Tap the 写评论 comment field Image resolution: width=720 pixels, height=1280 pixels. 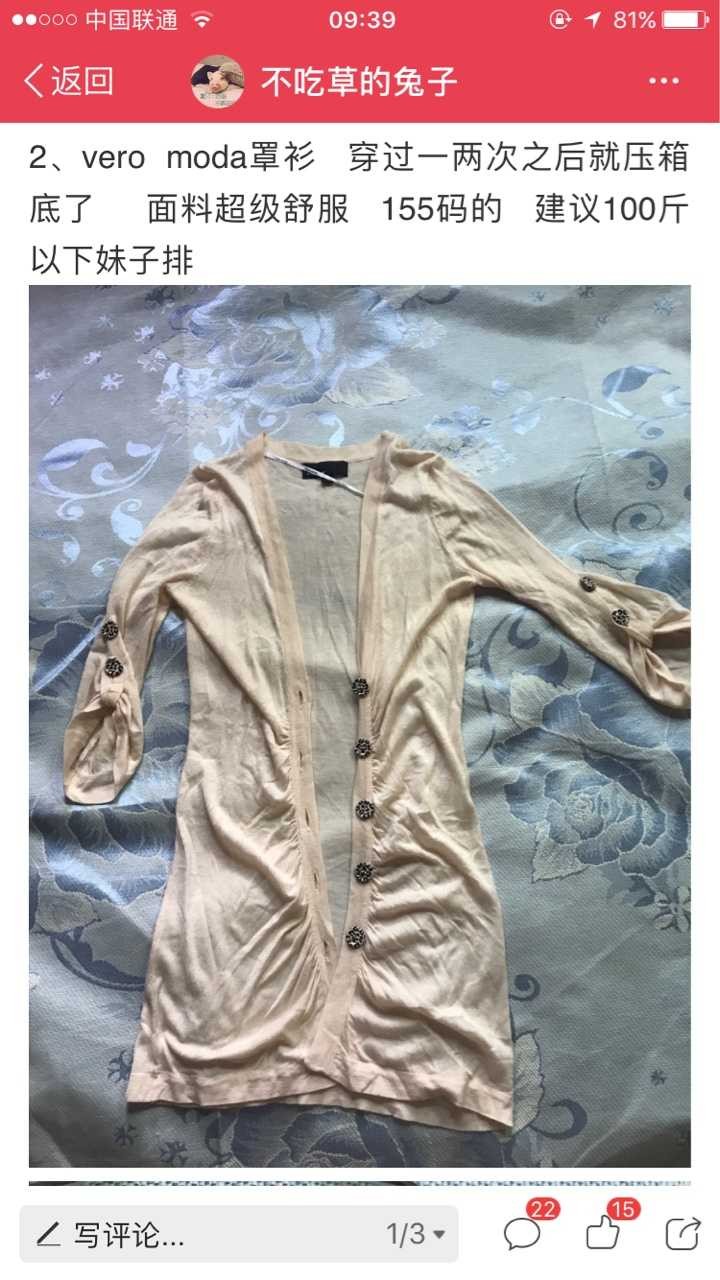pos(239,1234)
